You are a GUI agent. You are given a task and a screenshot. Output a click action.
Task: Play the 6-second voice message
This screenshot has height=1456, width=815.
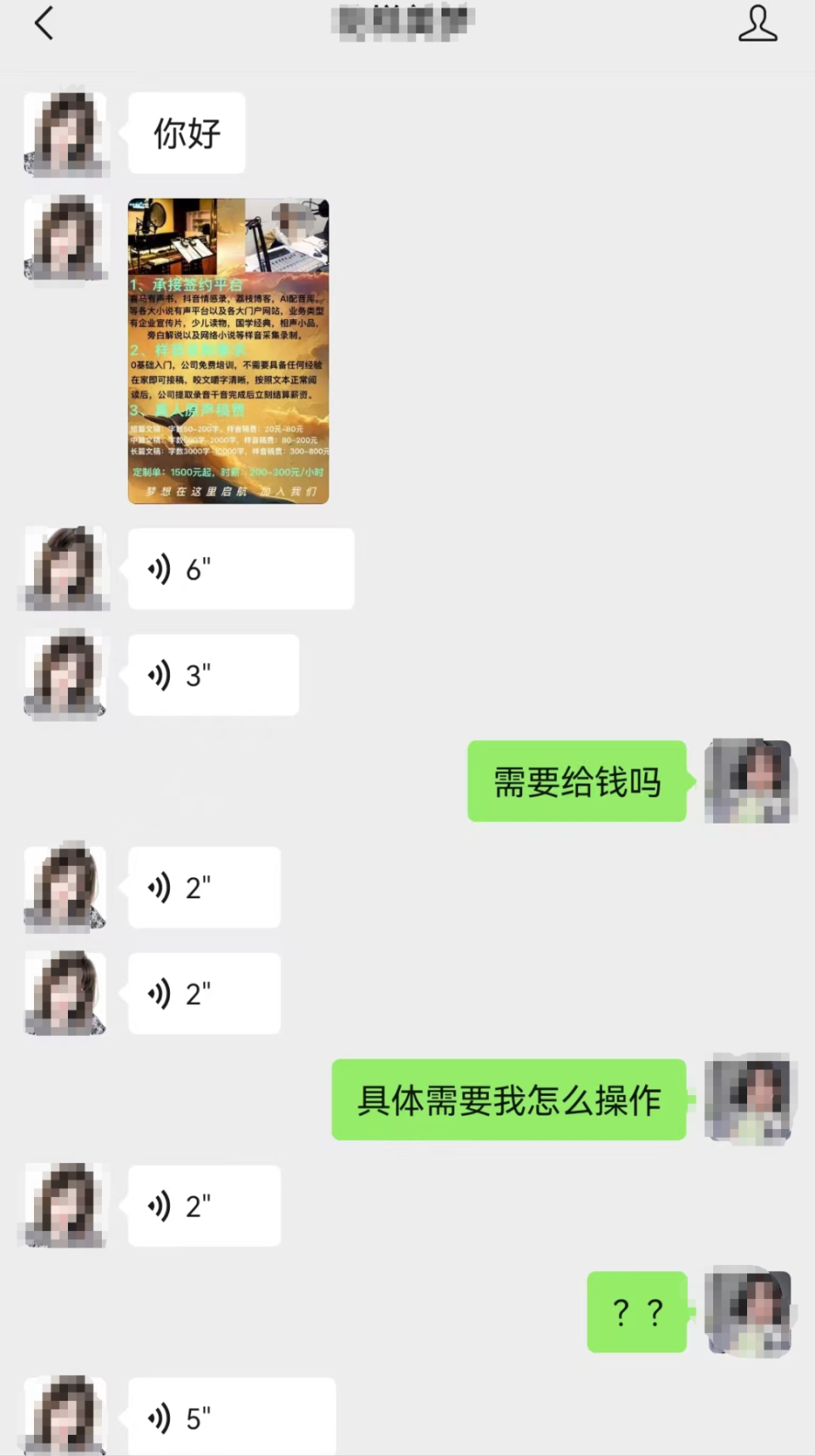[241, 569]
